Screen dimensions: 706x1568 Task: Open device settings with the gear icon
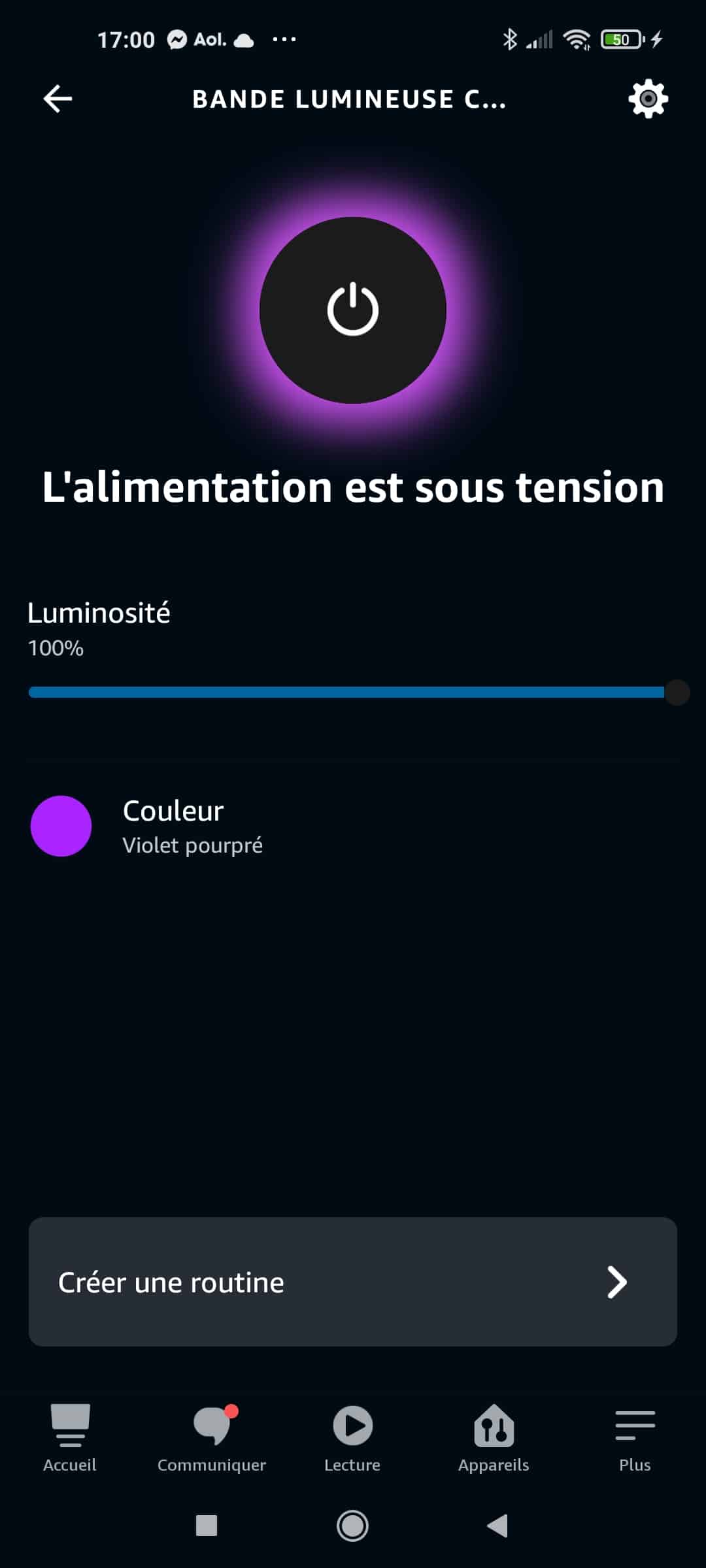pyautogui.click(x=648, y=99)
